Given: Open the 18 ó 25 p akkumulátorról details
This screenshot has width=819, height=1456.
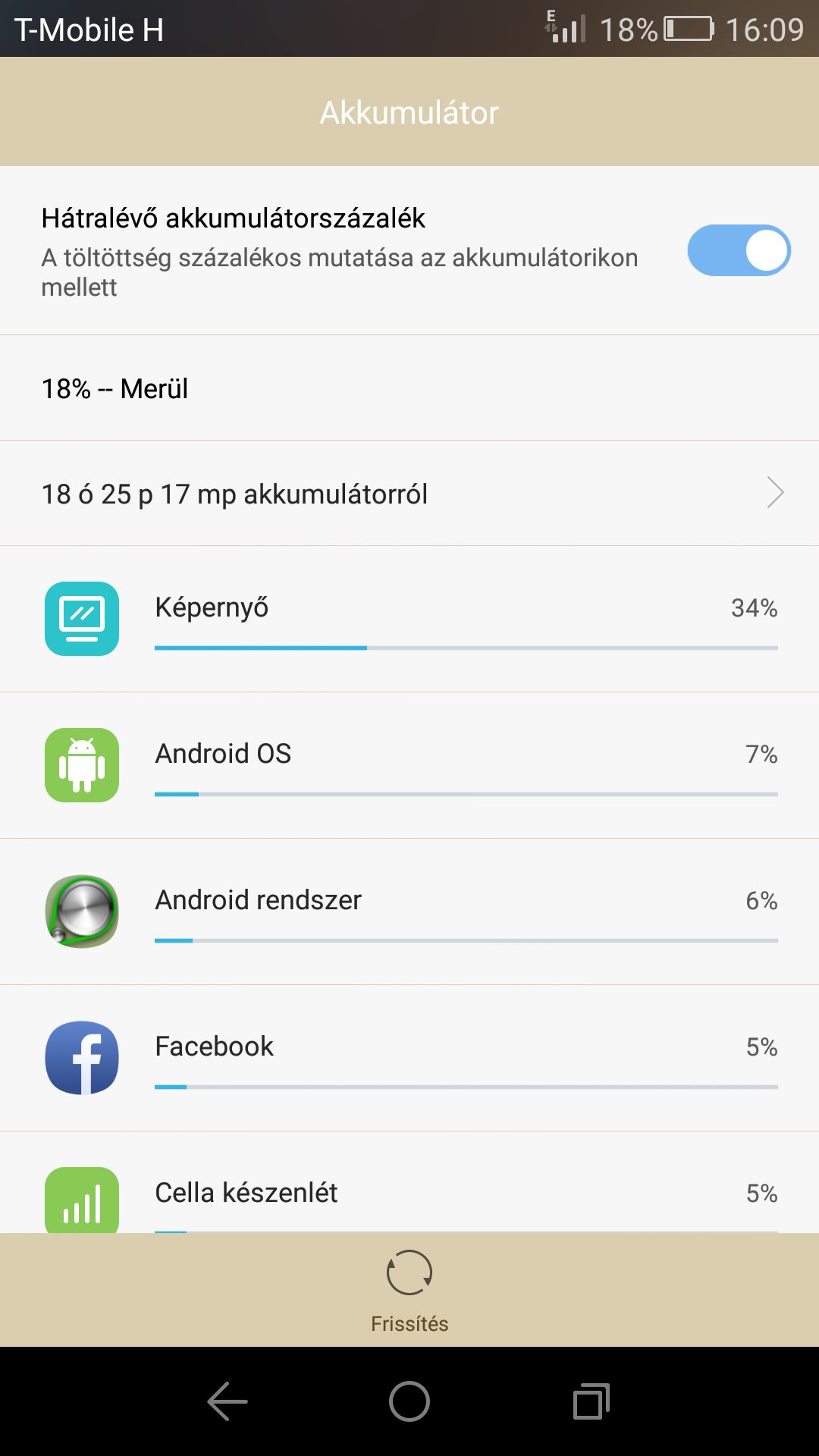Looking at the screenshot, I should click(409, 494).
